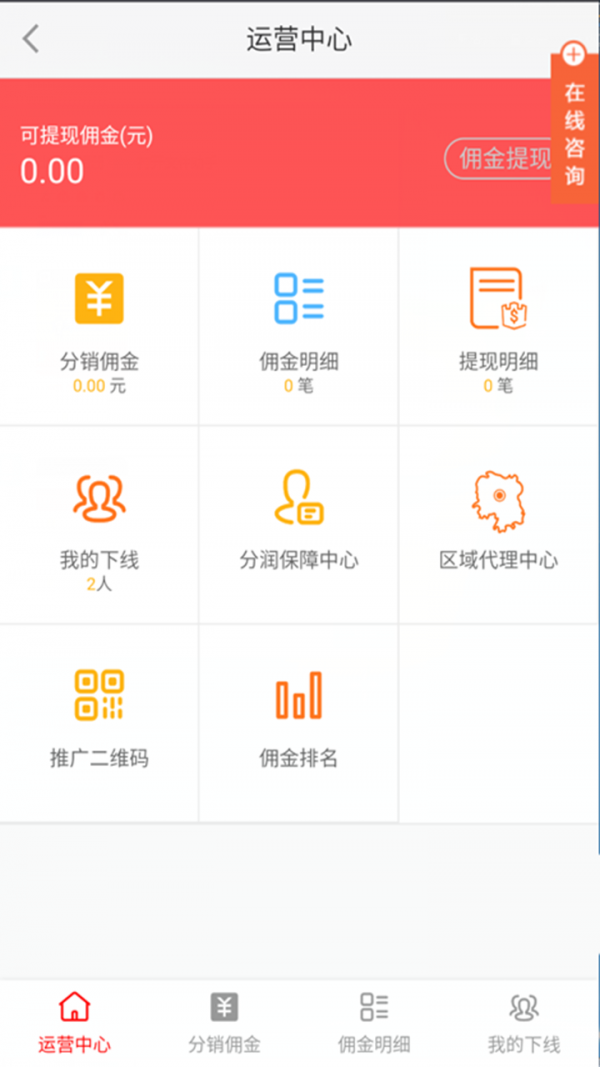Go back using the top-left arrow
Image resolution: width=600 pixels, height=1067 pixels.
point(32,39)
